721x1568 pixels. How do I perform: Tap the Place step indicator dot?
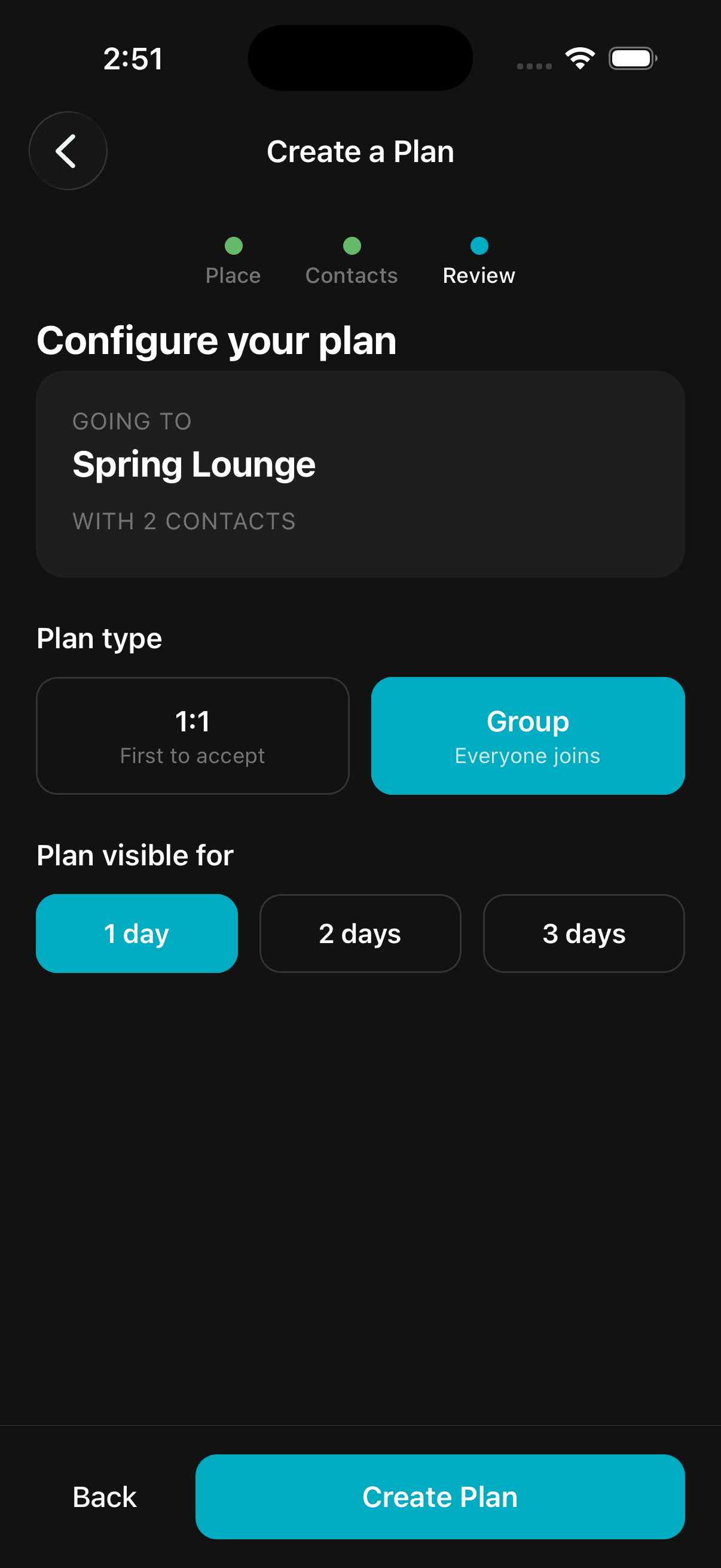coord(234,246)
